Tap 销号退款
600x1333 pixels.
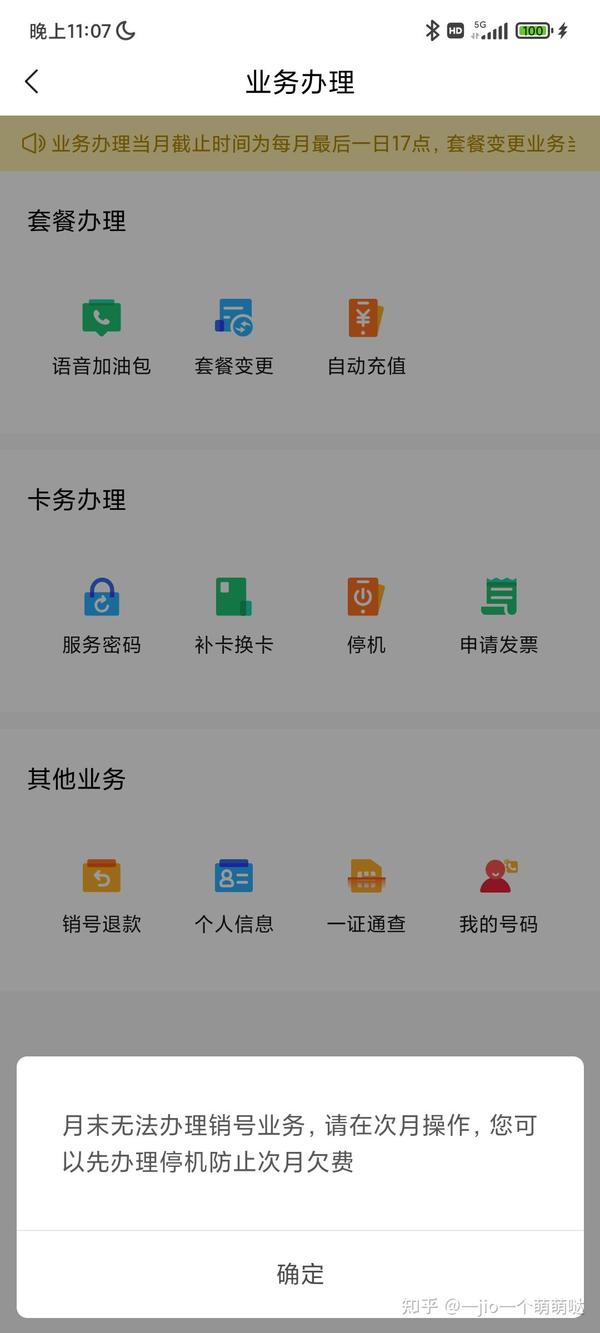click(x=101, y=895)
